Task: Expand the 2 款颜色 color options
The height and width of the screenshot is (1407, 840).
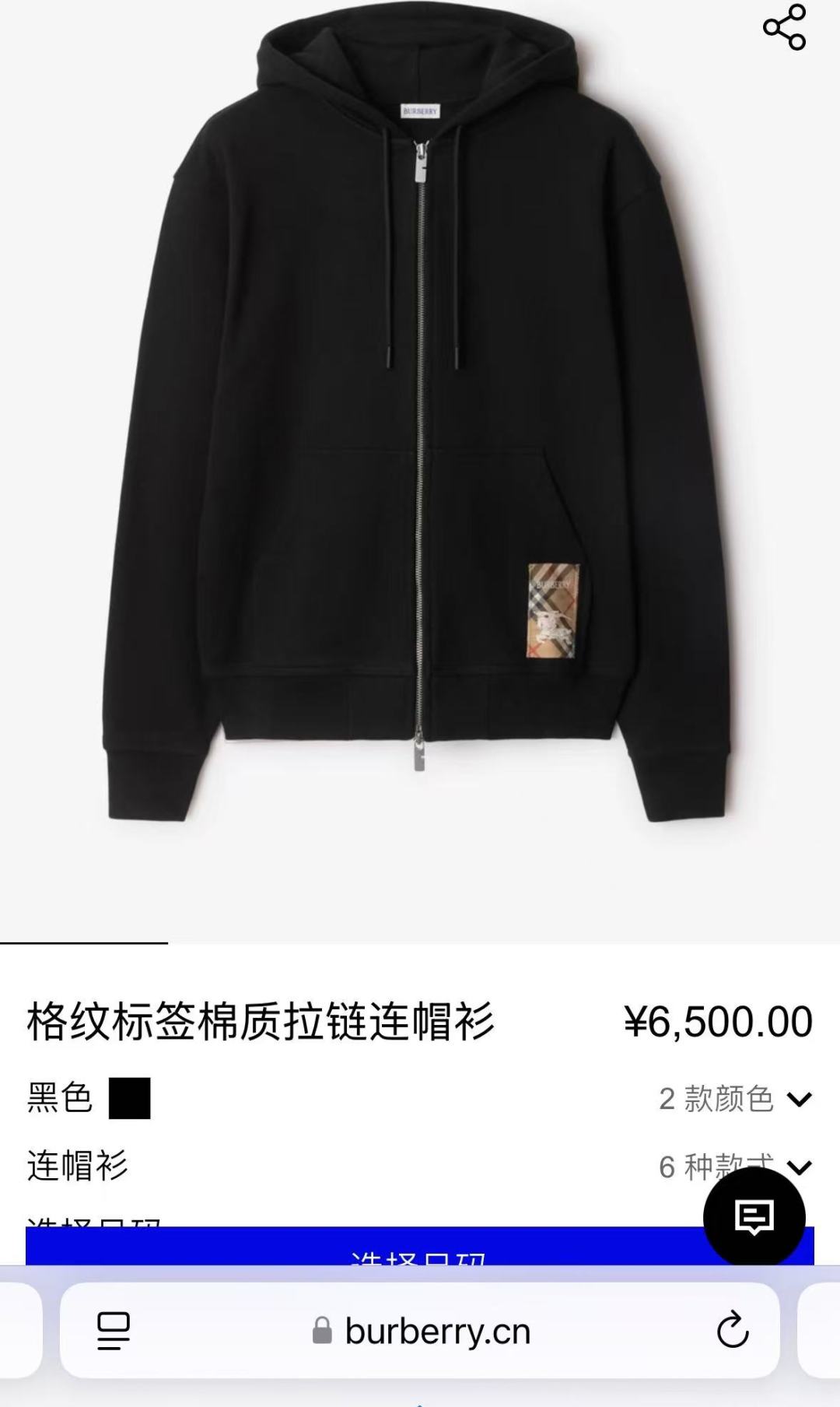Action: pos(735,1099)
